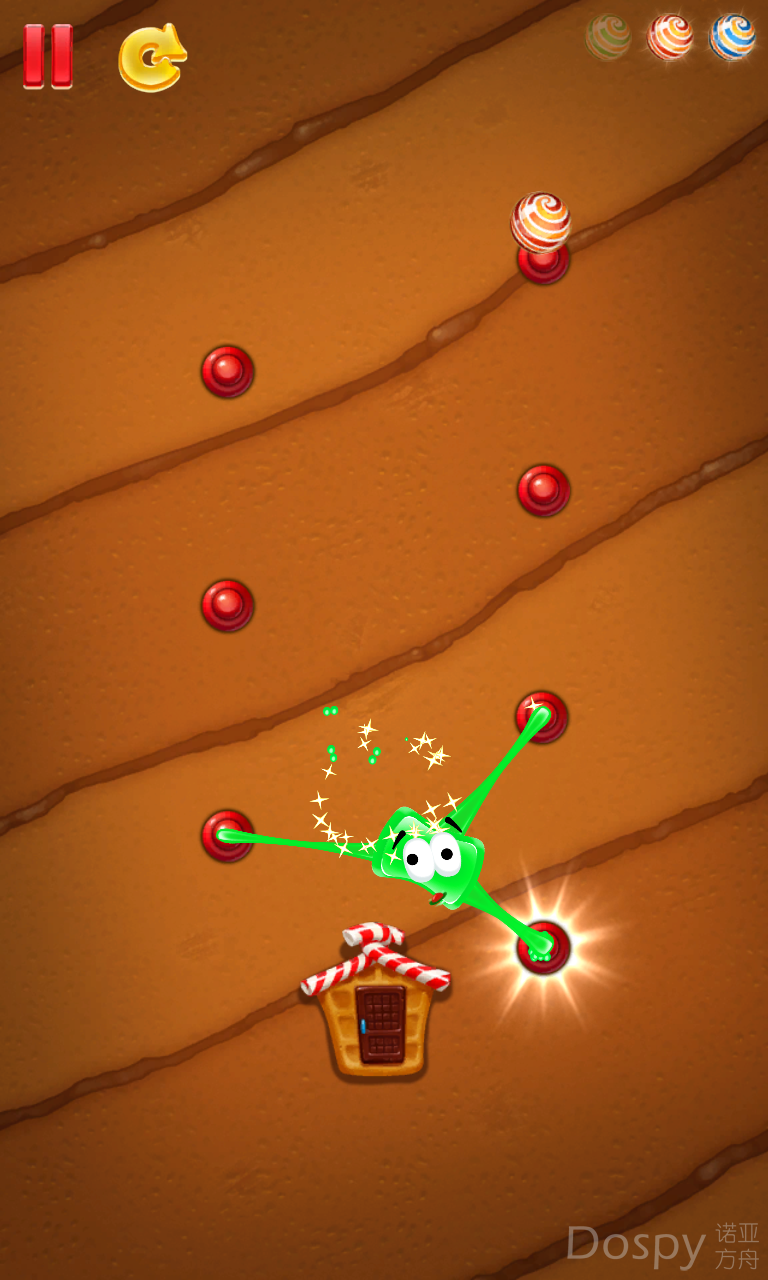Restart the level with the yellow arrow
Image resolution: width=768 pixels, height=1280 pixels.
coord(152,59)
